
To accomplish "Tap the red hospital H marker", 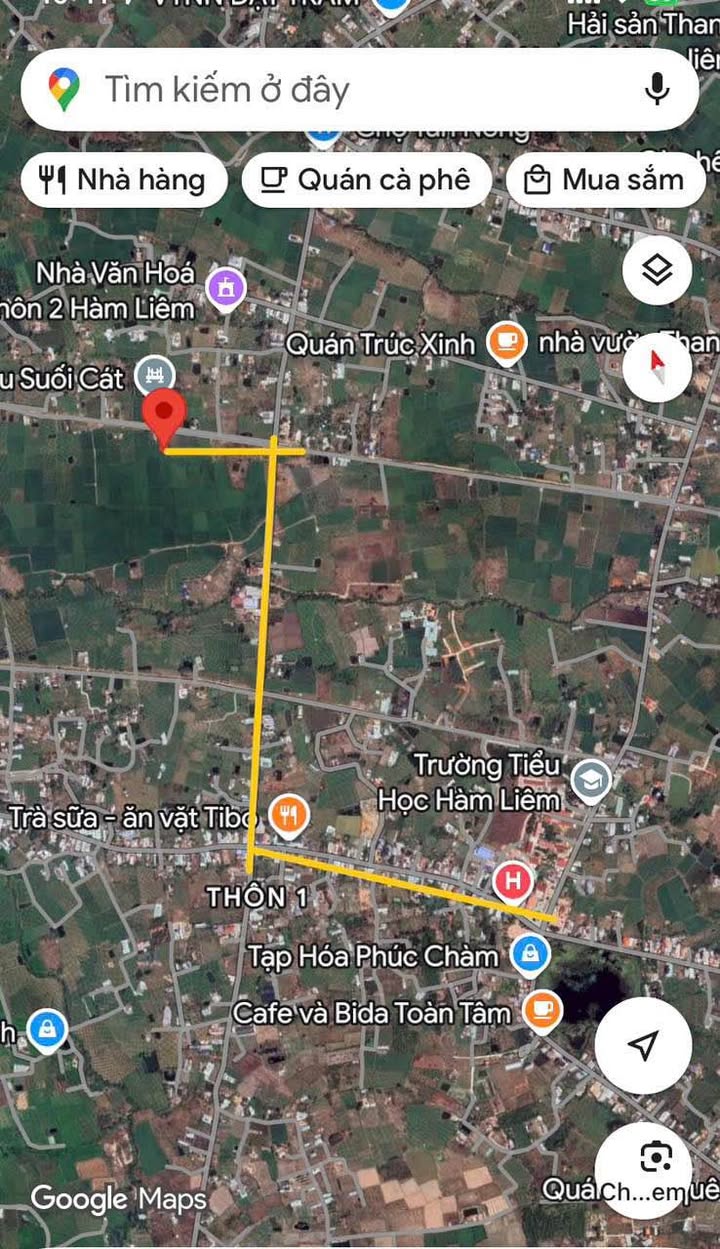I will (x=513, y=881).
